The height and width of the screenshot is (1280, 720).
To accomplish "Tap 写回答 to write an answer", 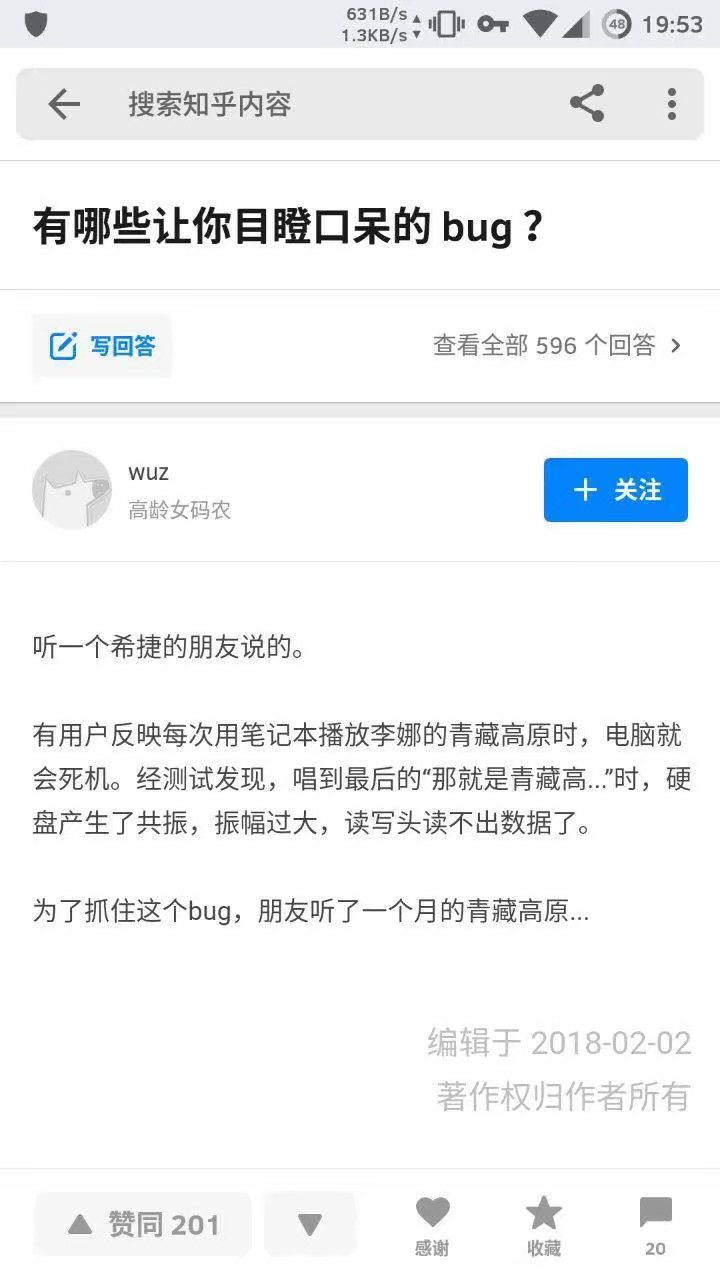I will 103,346.
